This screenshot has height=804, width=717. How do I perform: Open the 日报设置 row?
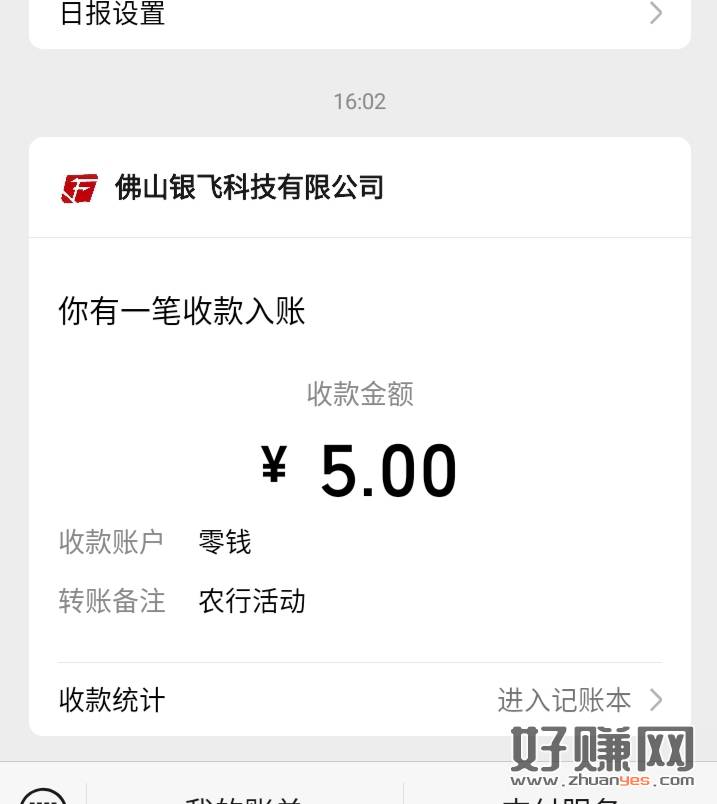[358, 14]
